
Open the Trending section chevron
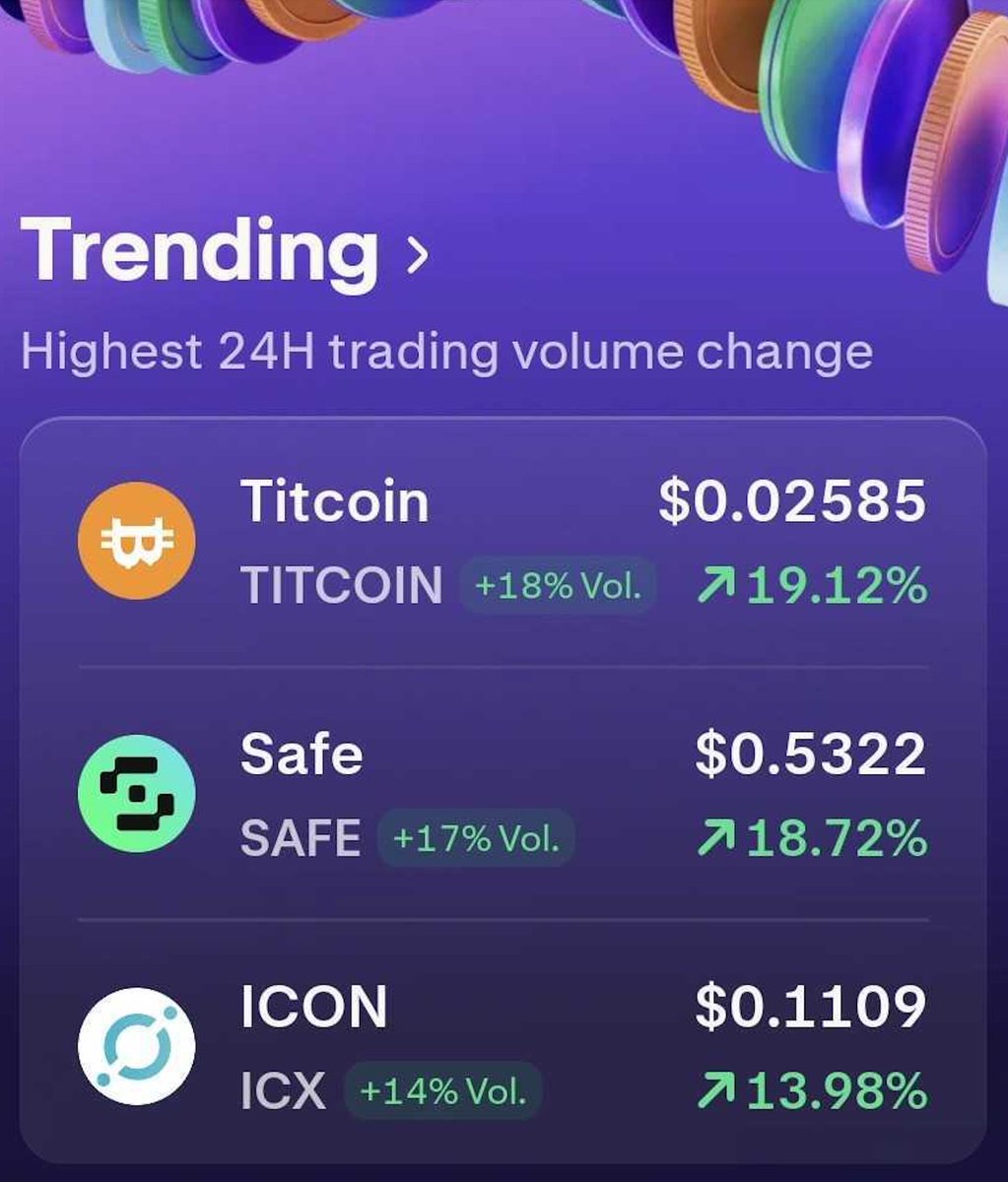[x=418, y=256]
